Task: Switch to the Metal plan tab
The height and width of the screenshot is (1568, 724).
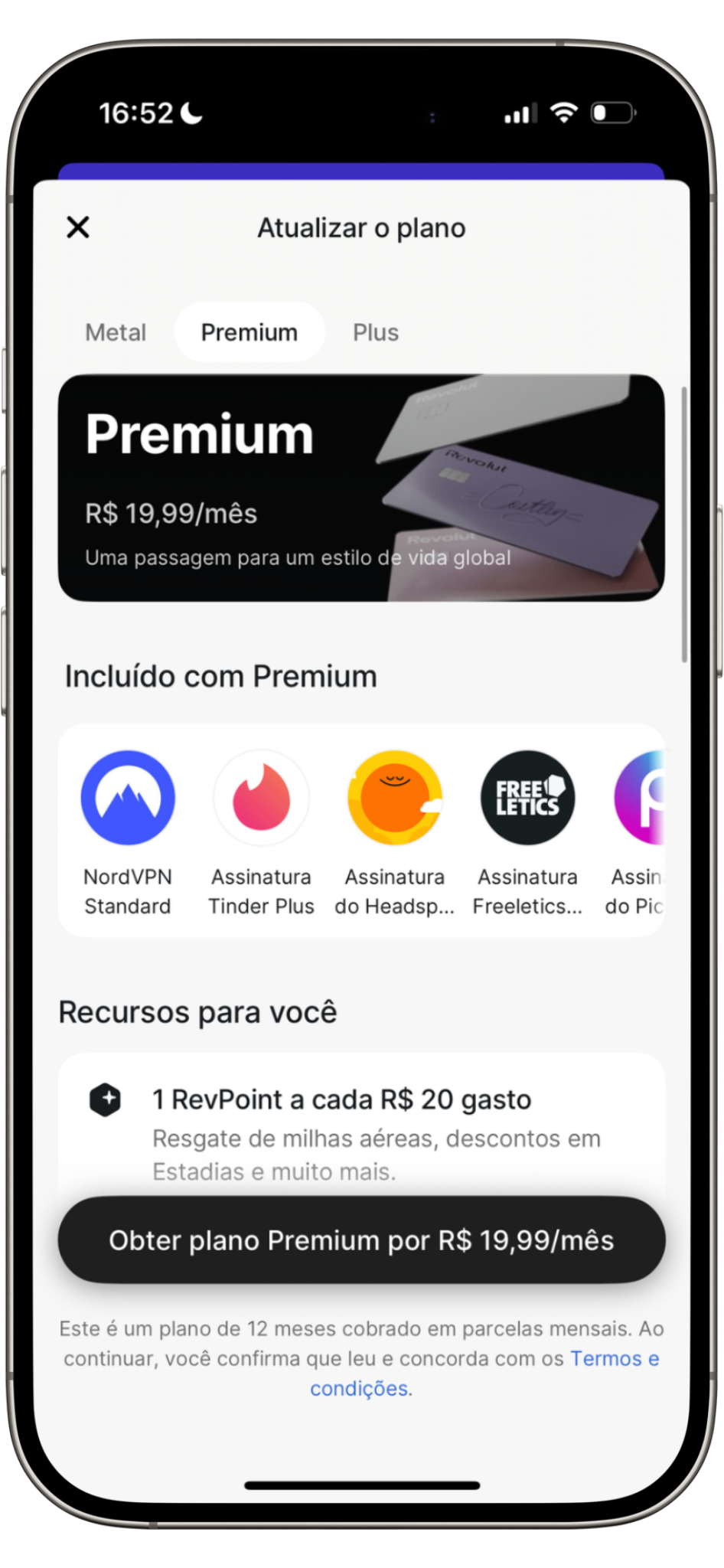Action: [x=116, y=332]
